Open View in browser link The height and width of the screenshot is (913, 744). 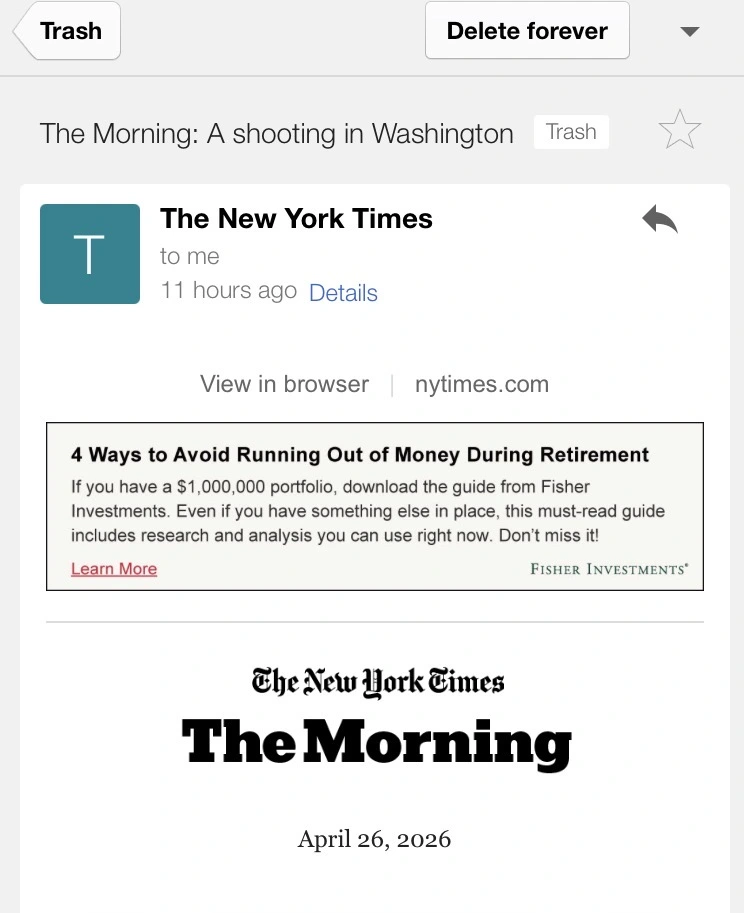(x=284, y=384)
